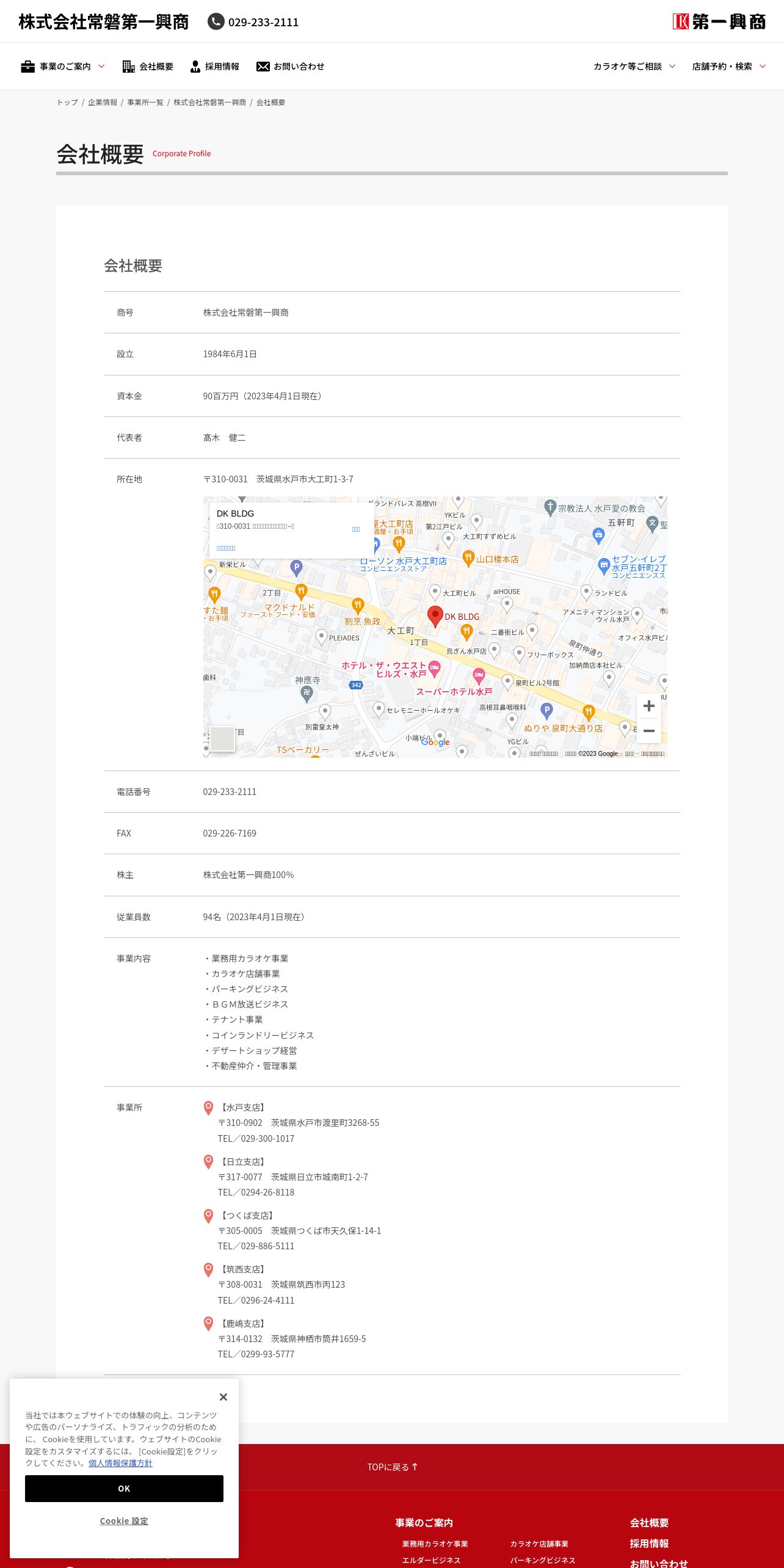Accept cookies with the OK button
Screen dimensions: 784x1568
click(124, 1489)
